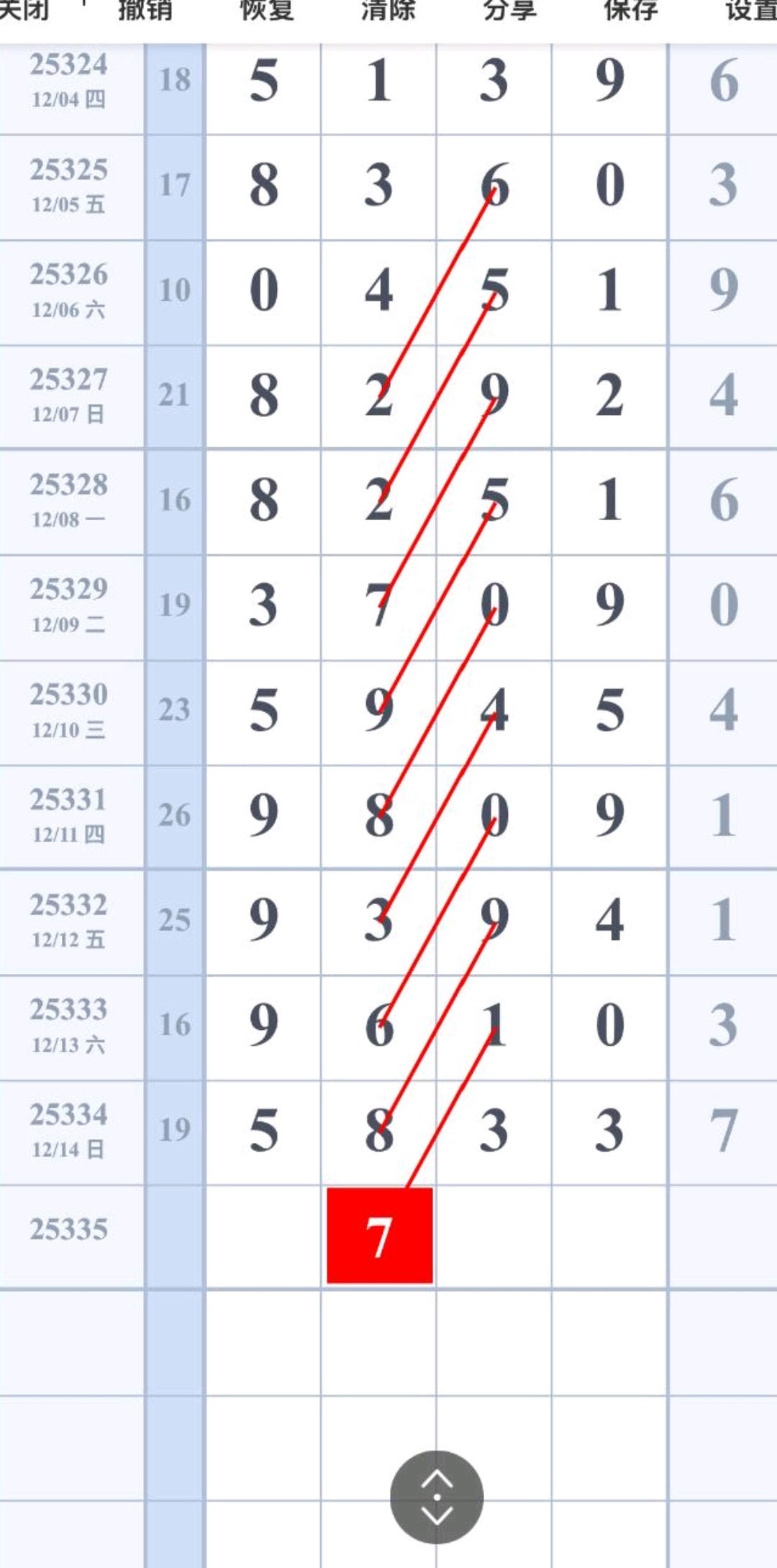Viewport: 777px width, 1568px height.
Task: Tap digit 6 ending the trend line in 25325
Action: click(x=496, y=183)
